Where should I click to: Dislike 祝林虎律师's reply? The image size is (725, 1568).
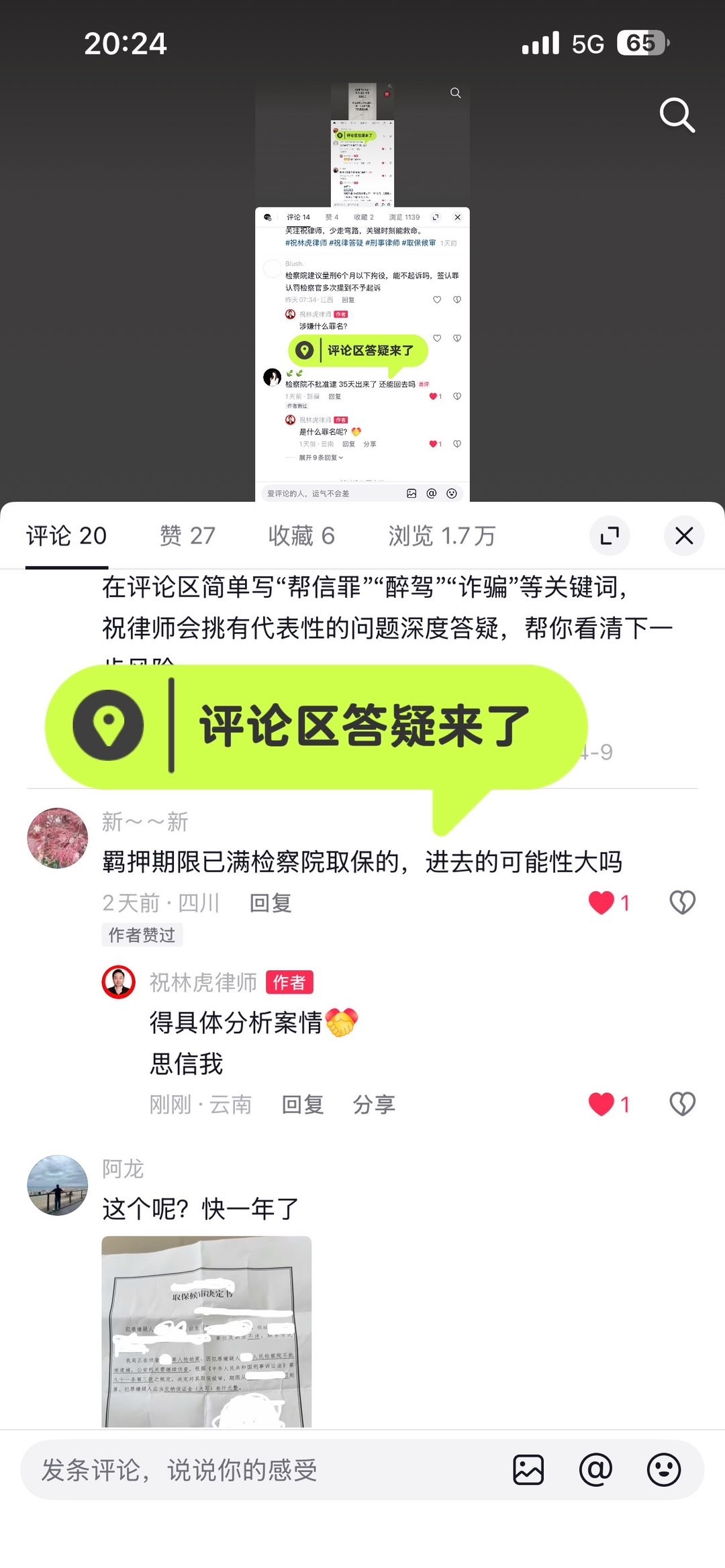[682, 1104]
